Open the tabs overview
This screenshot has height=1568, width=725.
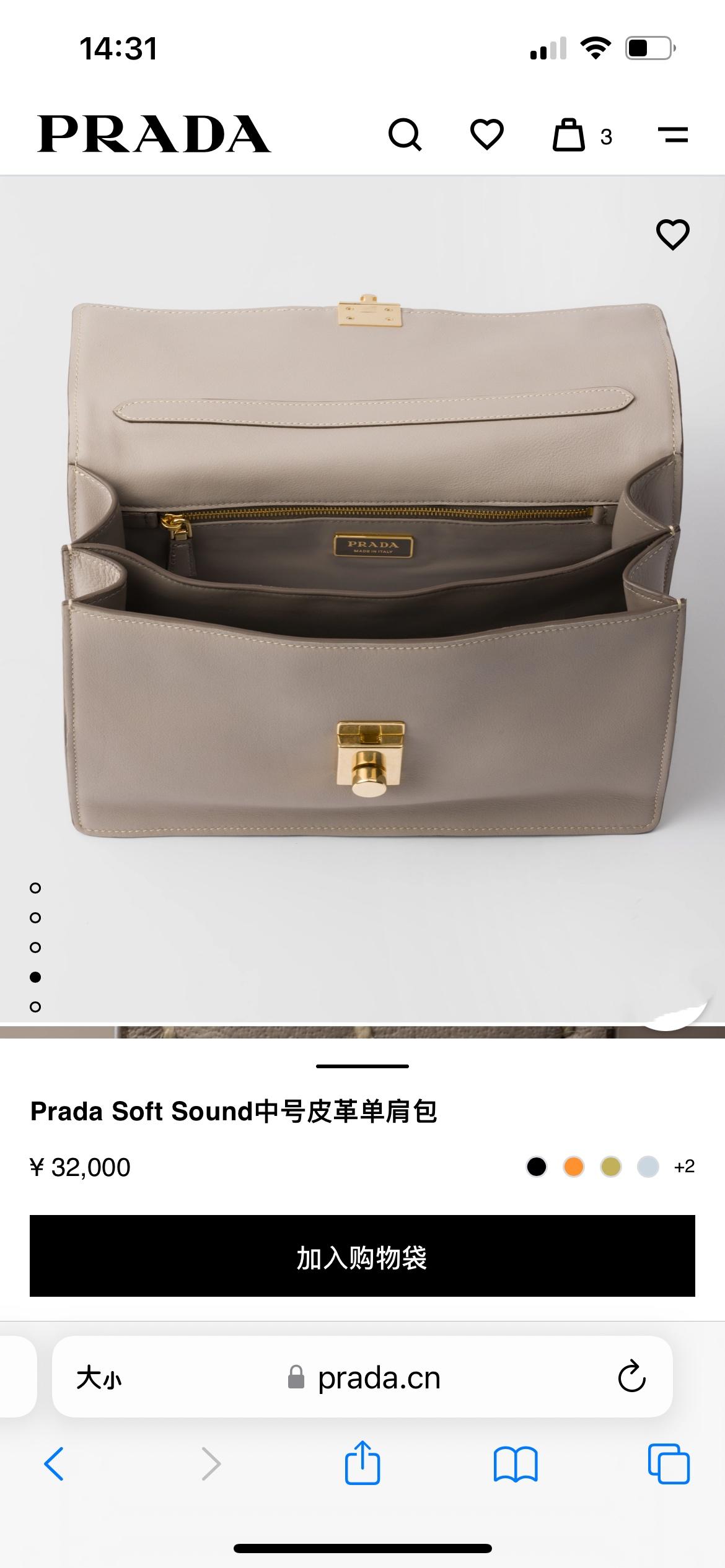pos(669,1464)
